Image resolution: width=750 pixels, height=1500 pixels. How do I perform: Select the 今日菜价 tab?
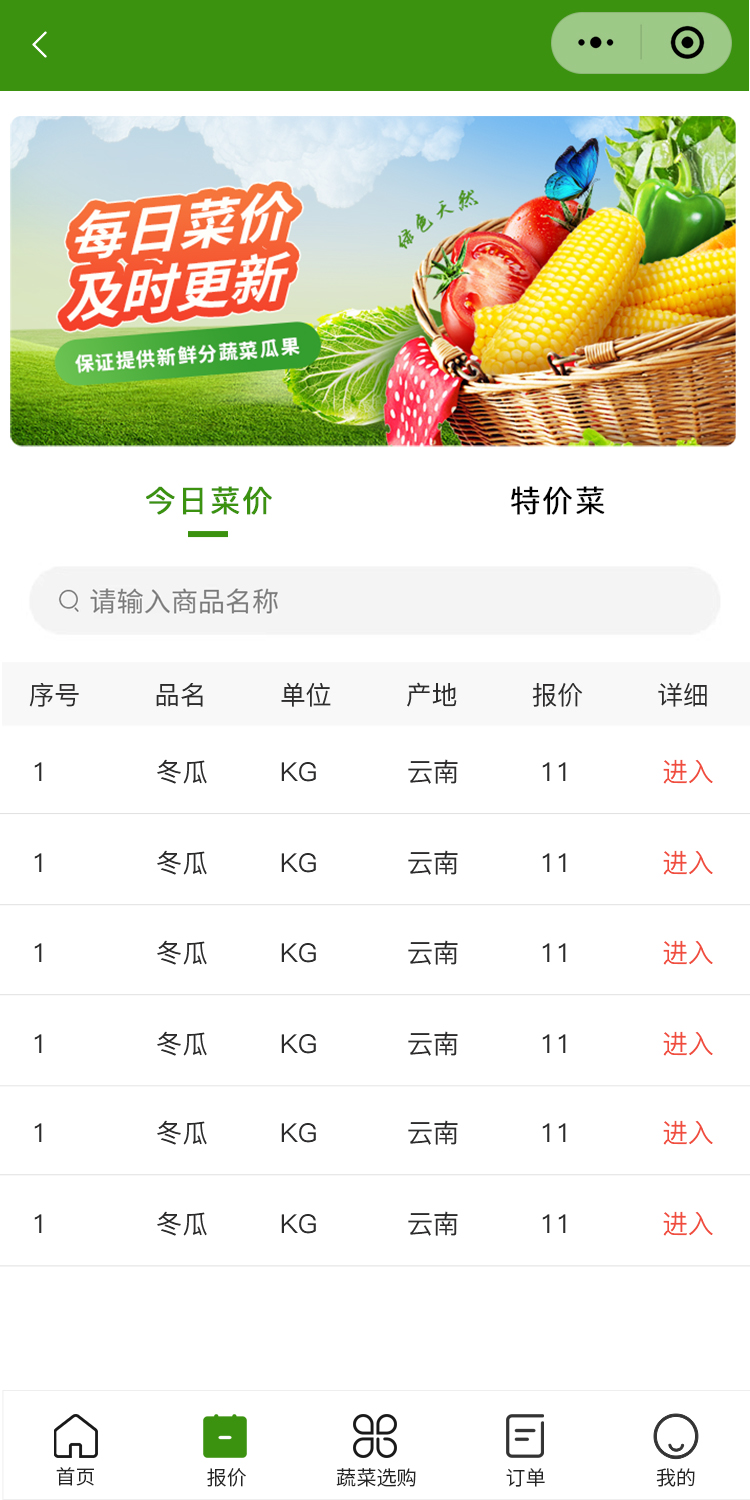tap(208, 501)
